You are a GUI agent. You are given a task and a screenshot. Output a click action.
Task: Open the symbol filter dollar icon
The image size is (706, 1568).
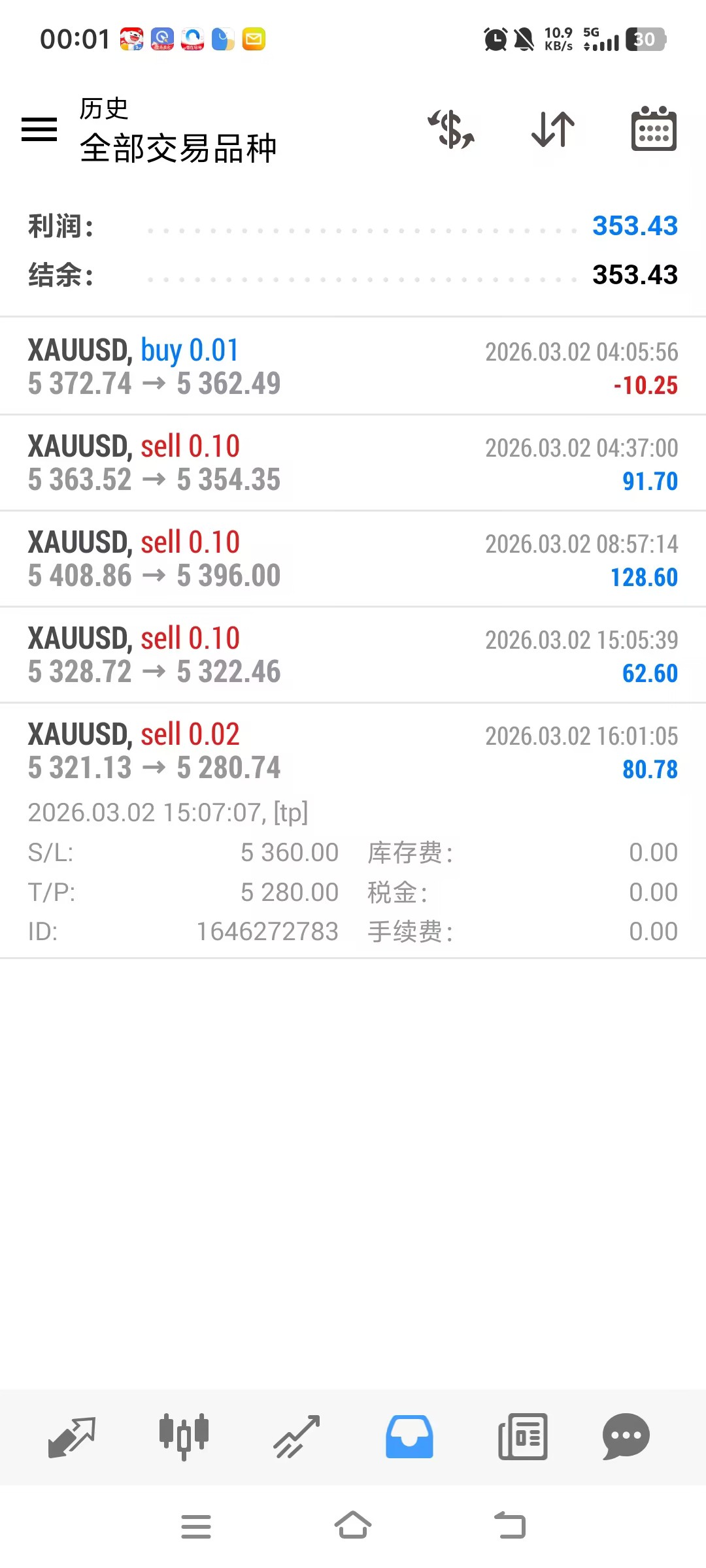[451, 129]
